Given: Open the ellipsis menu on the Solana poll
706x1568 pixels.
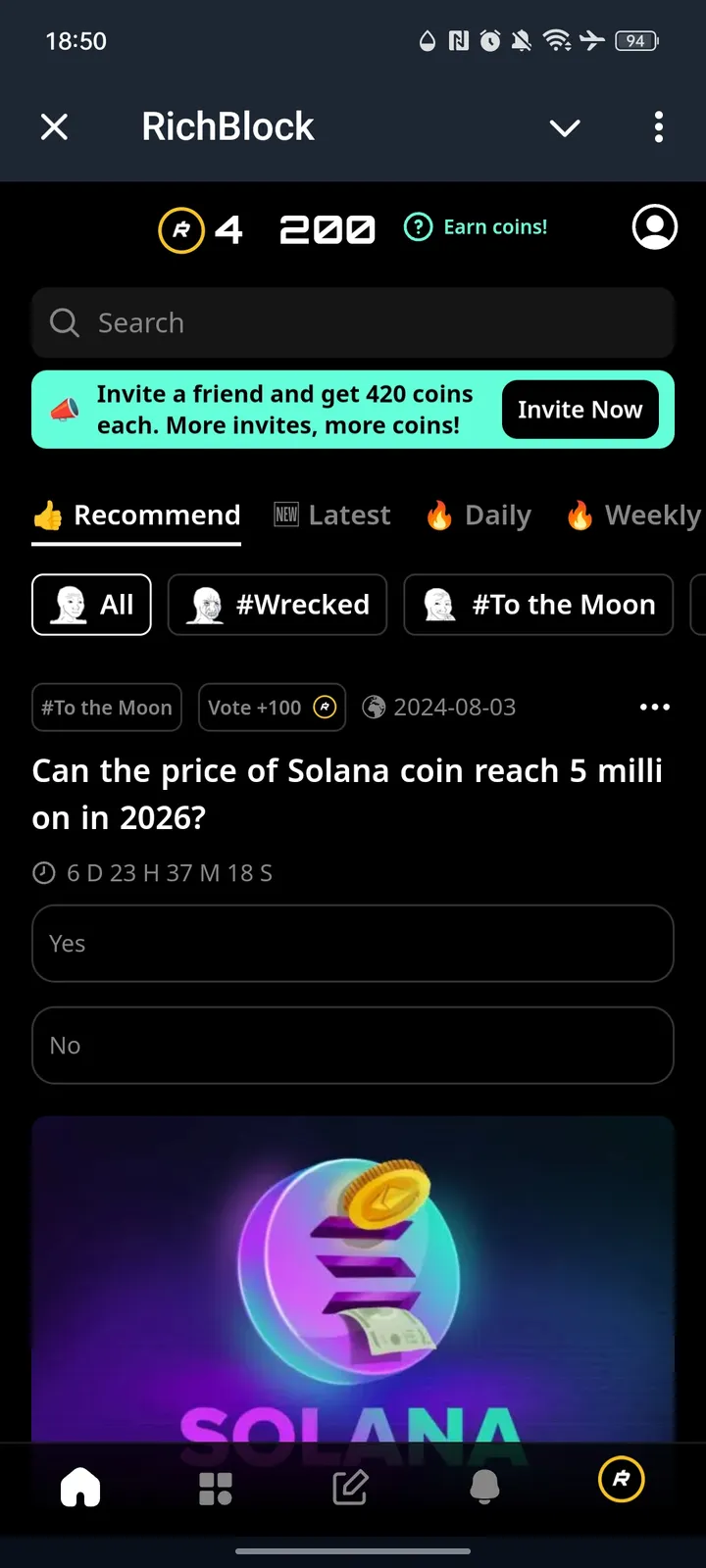Looking at the screenshot, I should pyautogui.click(x=653, y=707).
